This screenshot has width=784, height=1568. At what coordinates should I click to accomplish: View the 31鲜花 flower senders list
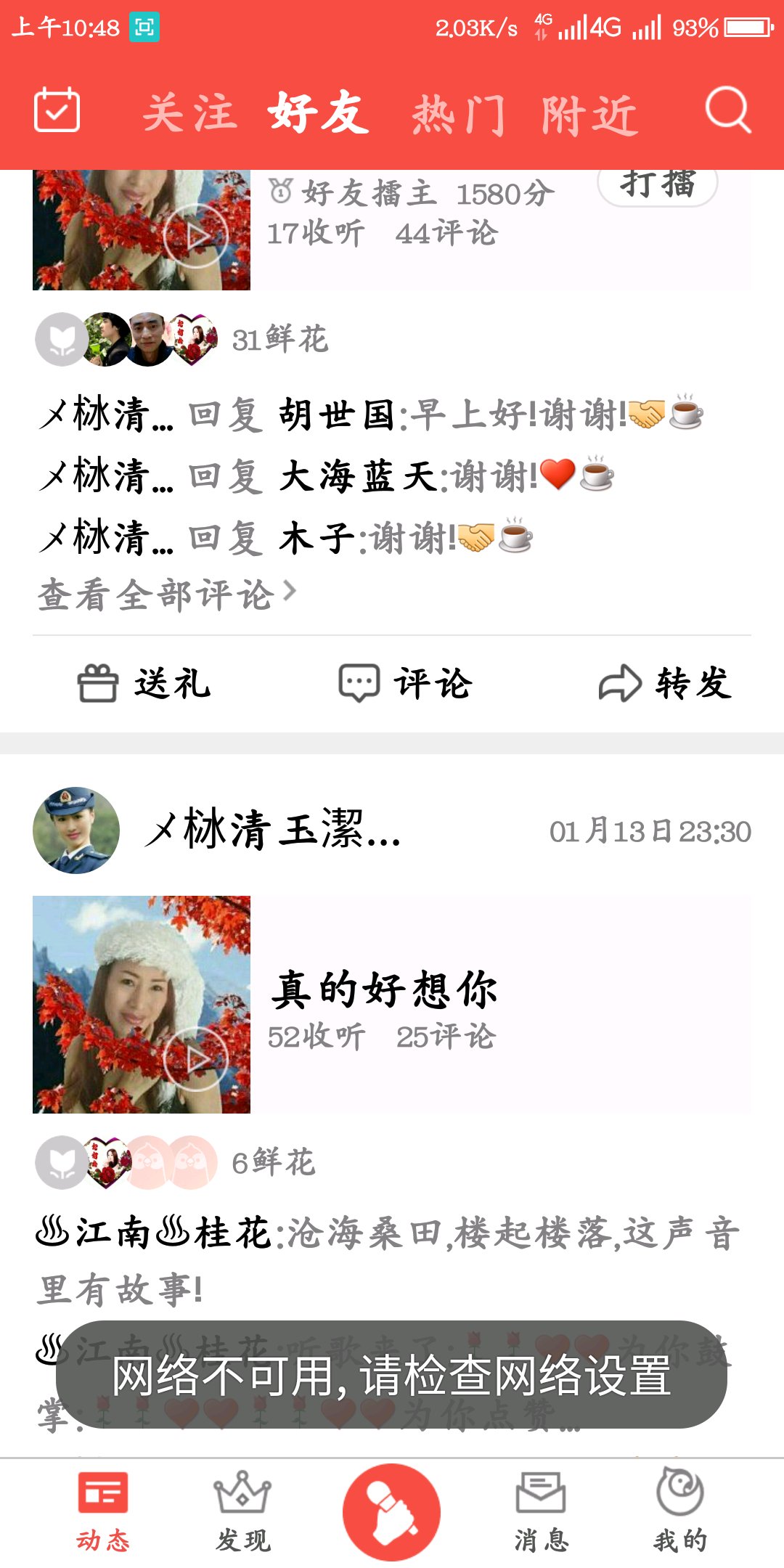pos(280,339)
